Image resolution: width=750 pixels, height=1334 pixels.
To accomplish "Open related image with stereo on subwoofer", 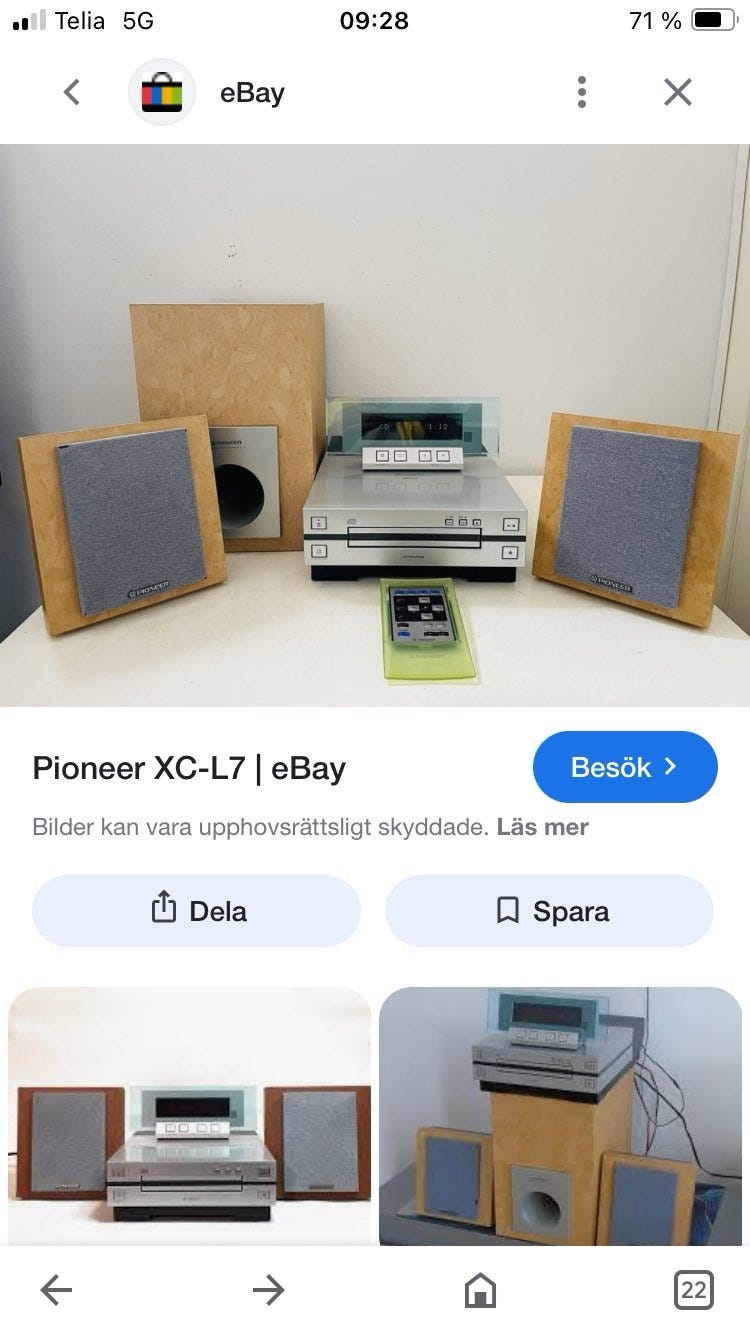I will click(x=560, y=1115).
